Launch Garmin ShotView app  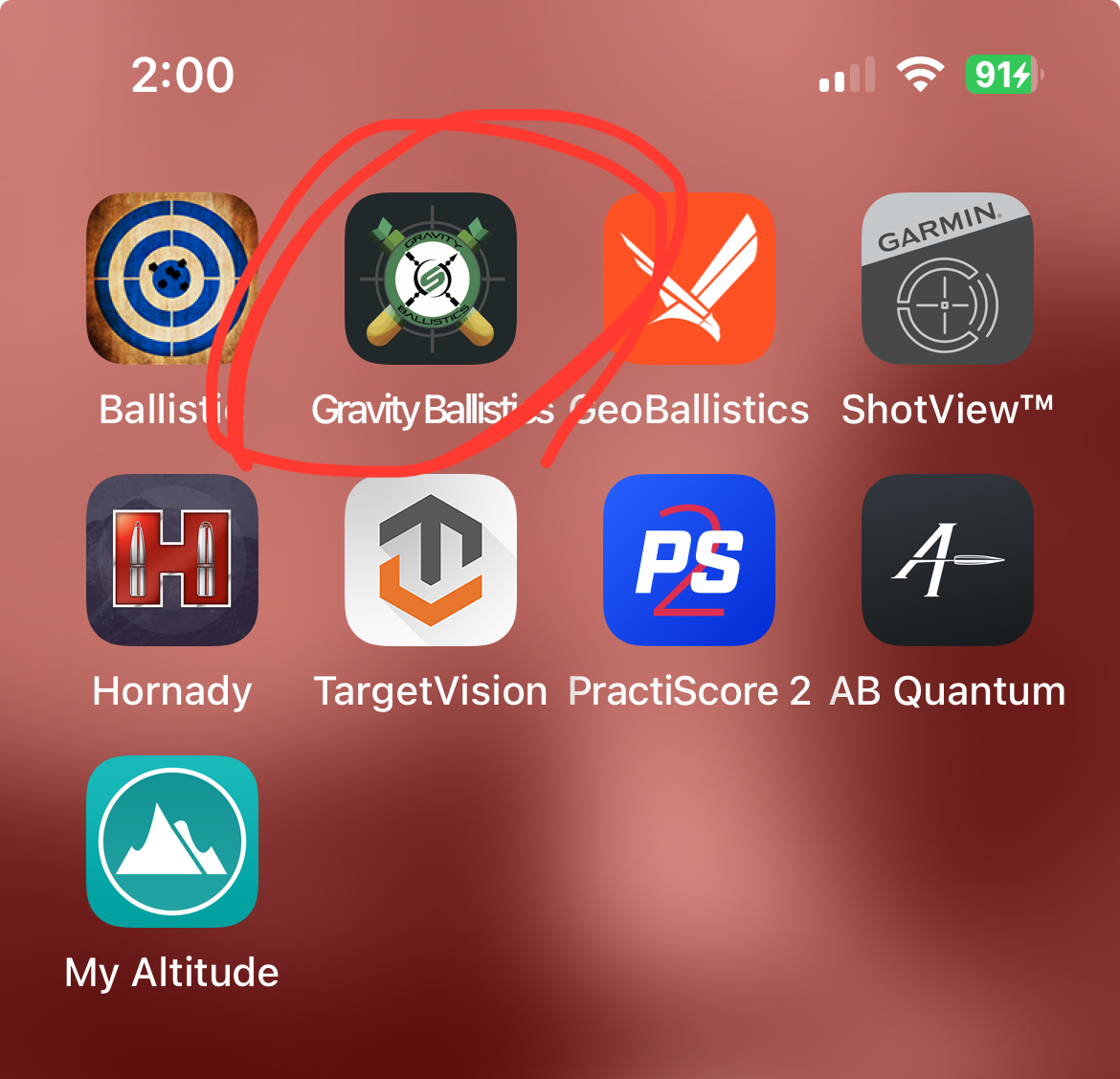(947, 279)
